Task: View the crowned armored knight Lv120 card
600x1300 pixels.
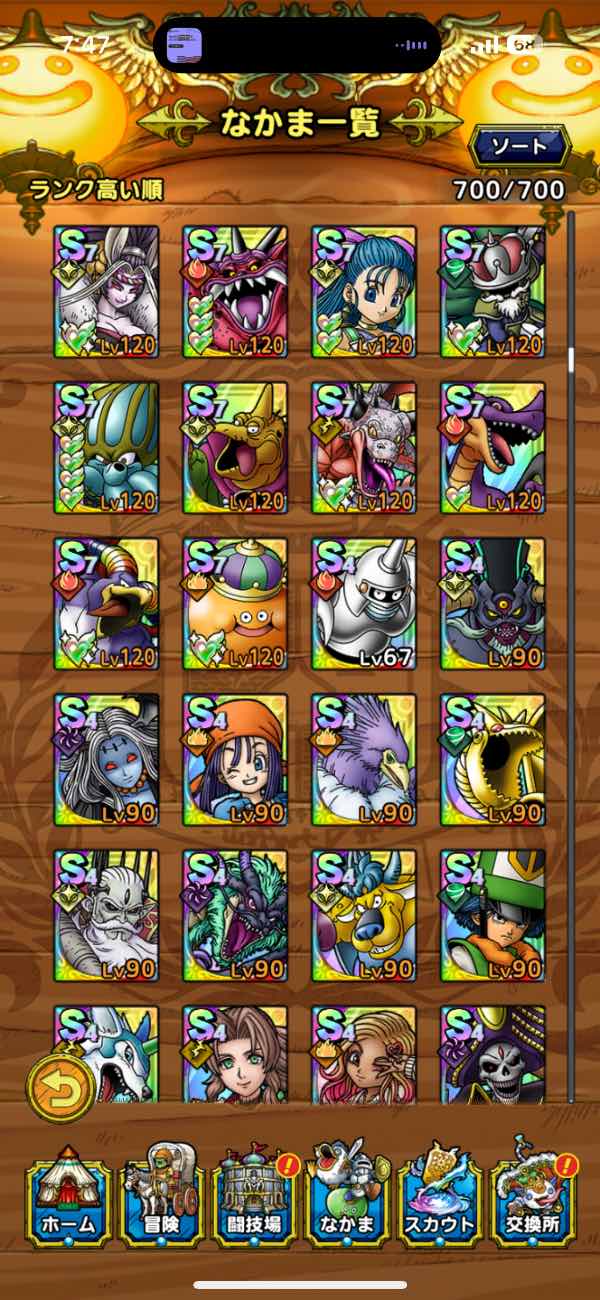Action: [493, 292]
